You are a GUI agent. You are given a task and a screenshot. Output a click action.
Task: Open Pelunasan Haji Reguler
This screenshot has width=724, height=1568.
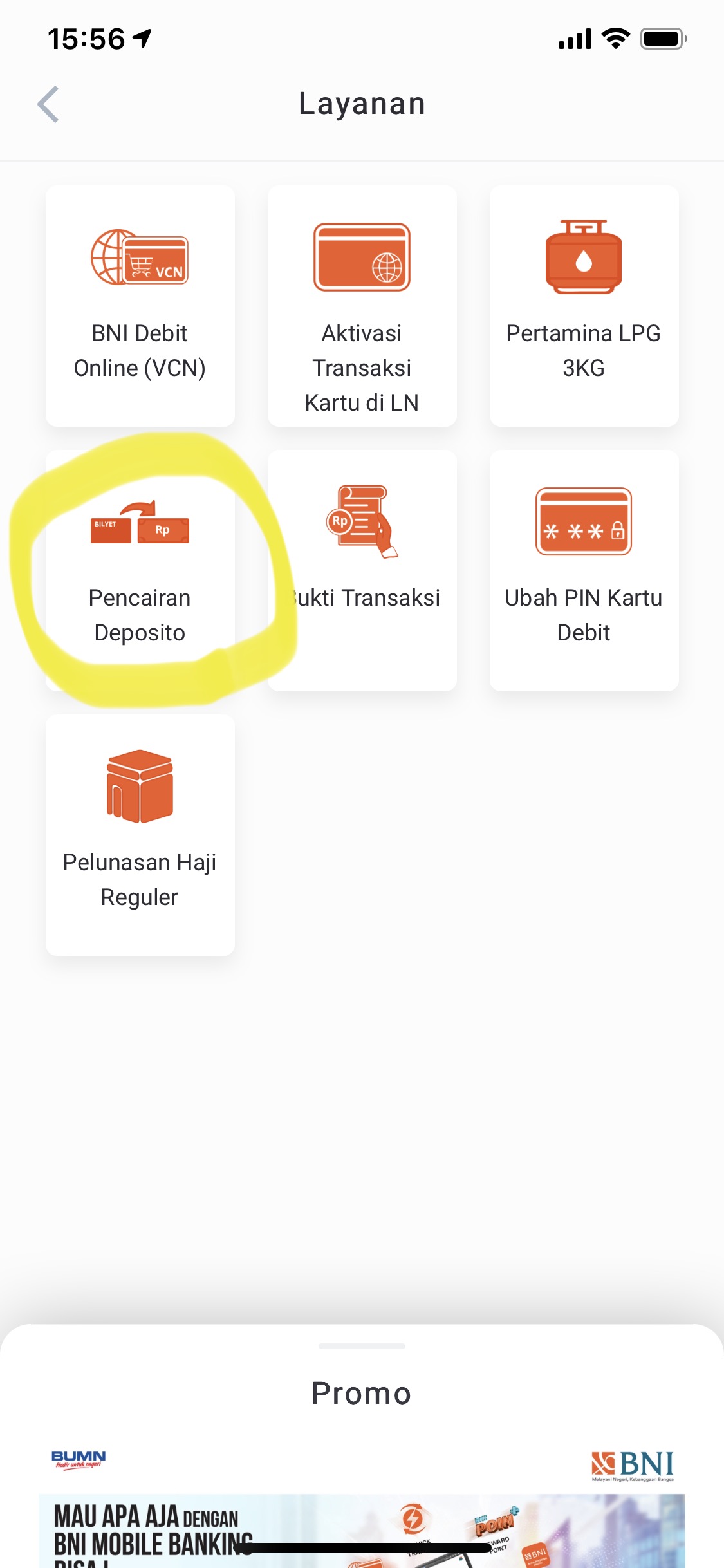click(x=140, y=835)
